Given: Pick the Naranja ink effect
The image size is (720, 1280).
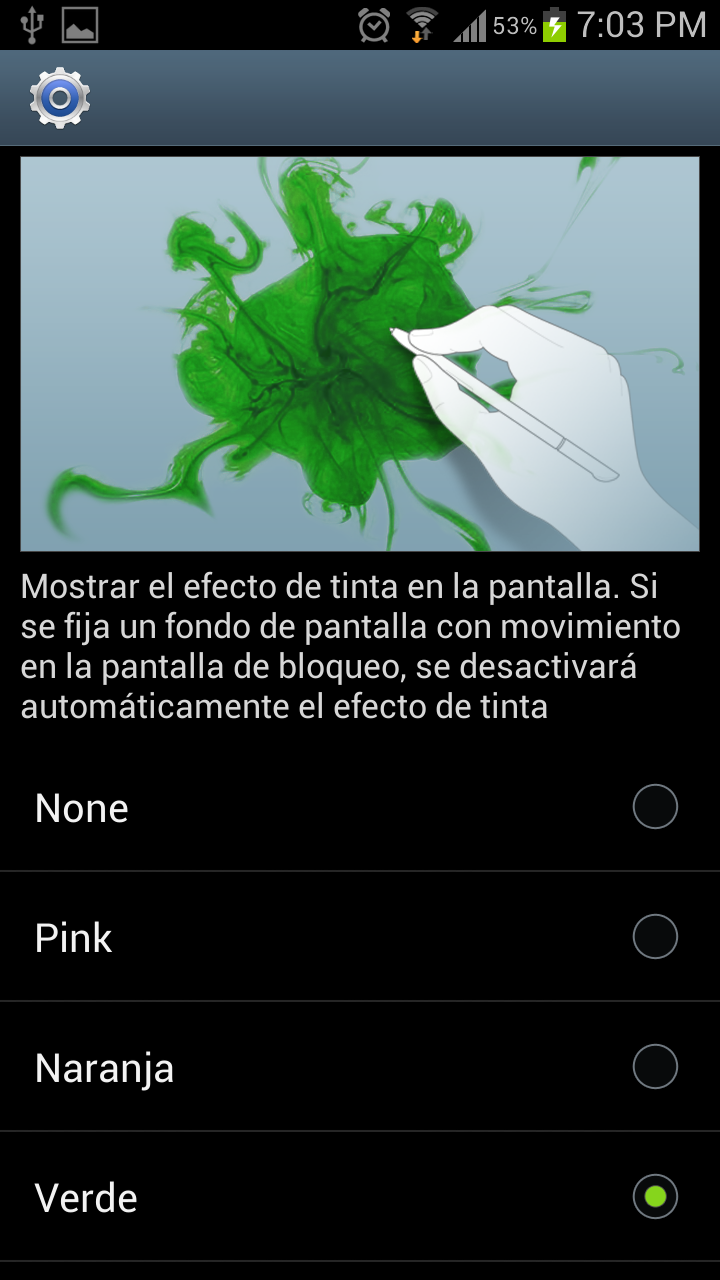Looking at the screenshot, I should (x=655, y=1067).
